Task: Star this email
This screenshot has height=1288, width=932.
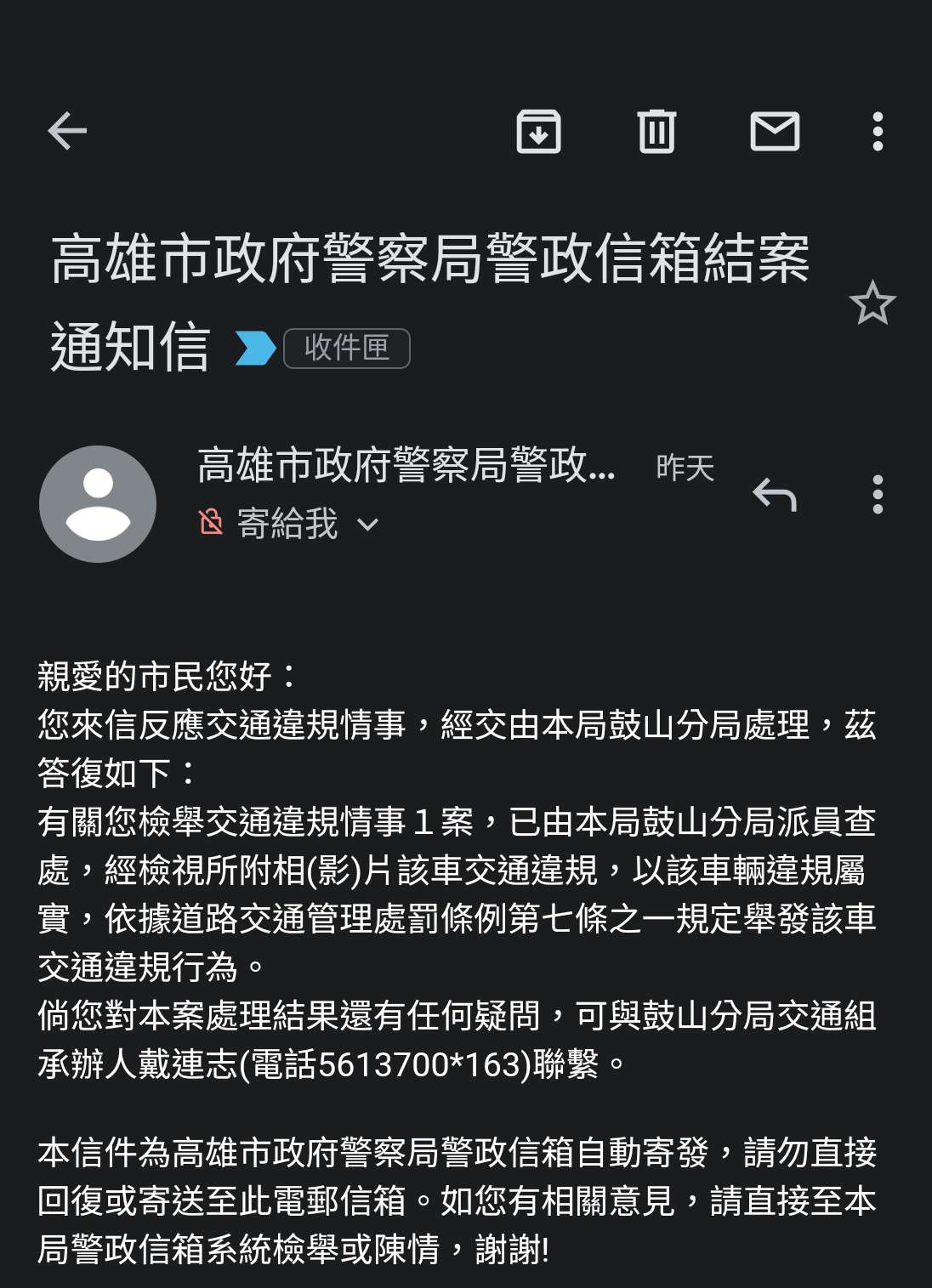Action: pyautogui.click(x=872, y=303)
